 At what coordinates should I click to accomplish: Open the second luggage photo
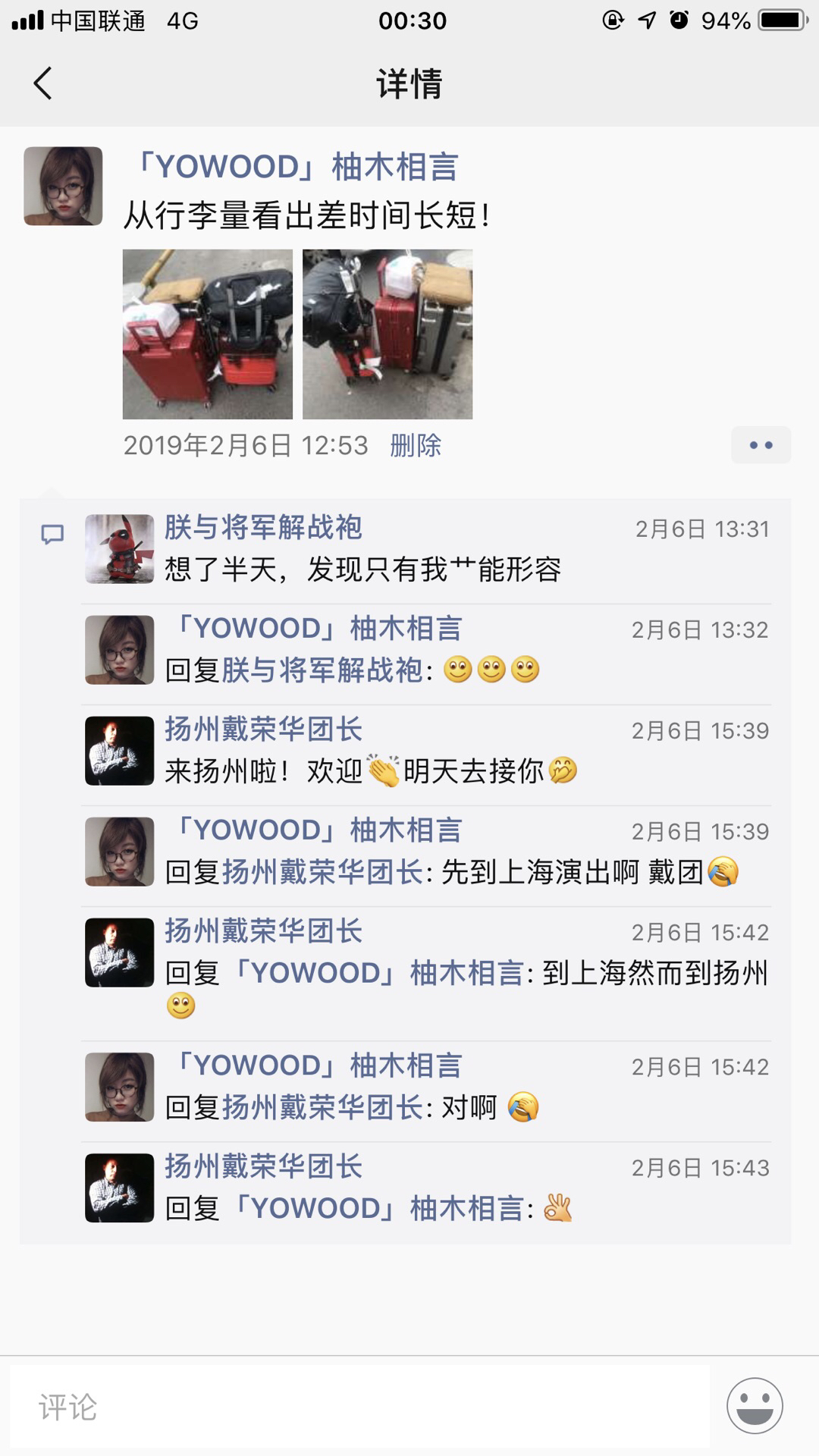pyautogui.click(x=388, y=334)
